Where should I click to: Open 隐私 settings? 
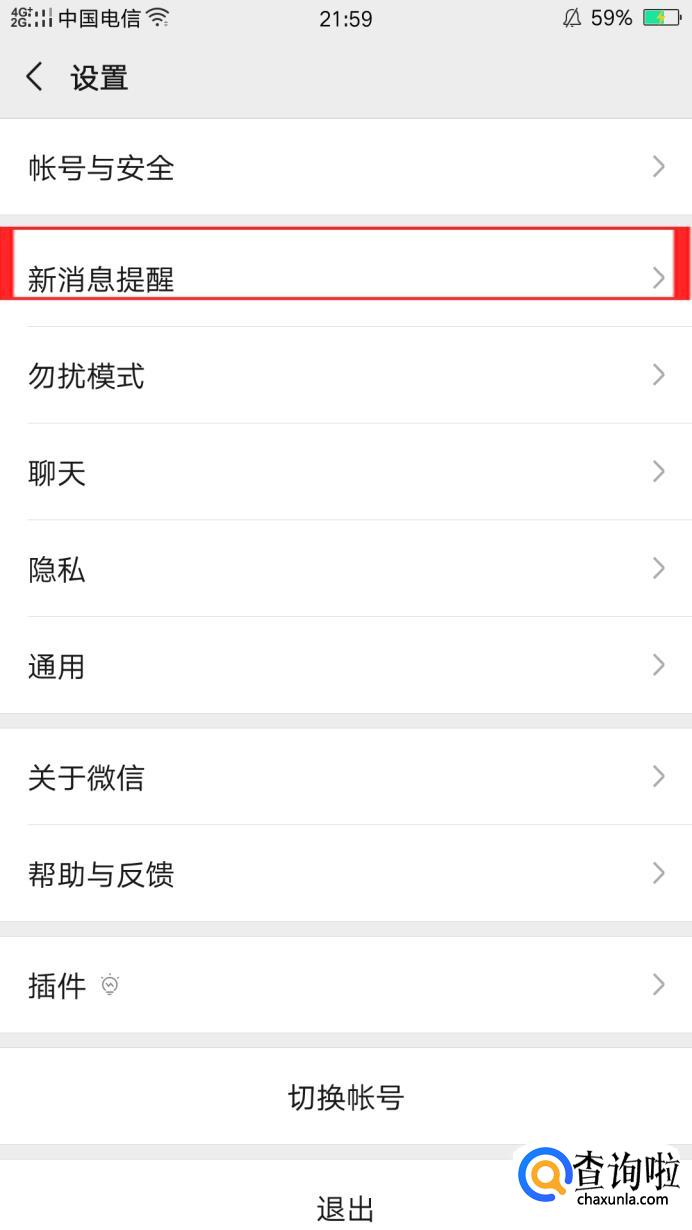point(346,569)
